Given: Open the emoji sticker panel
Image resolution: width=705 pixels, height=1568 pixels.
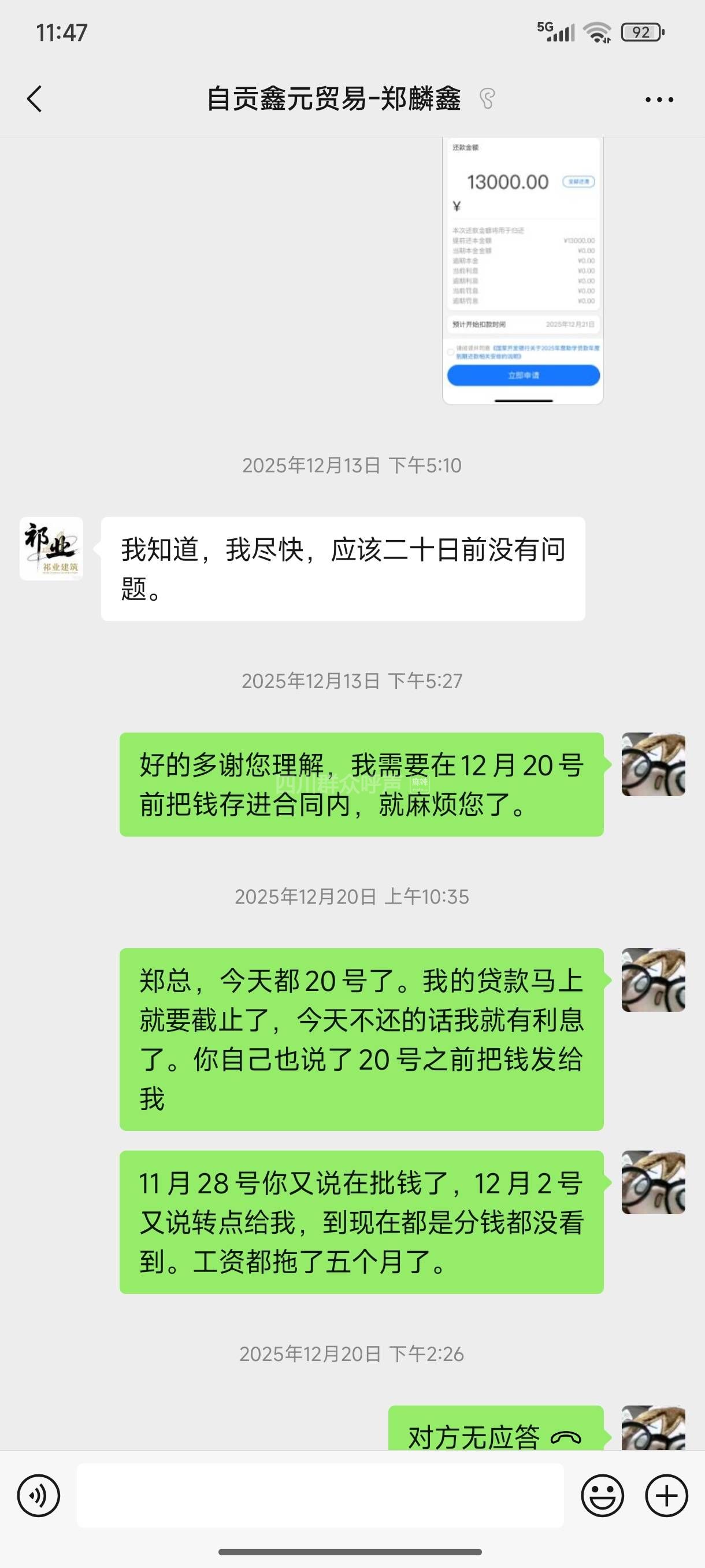Looking at the screenshot, I should click(602, 1495).
